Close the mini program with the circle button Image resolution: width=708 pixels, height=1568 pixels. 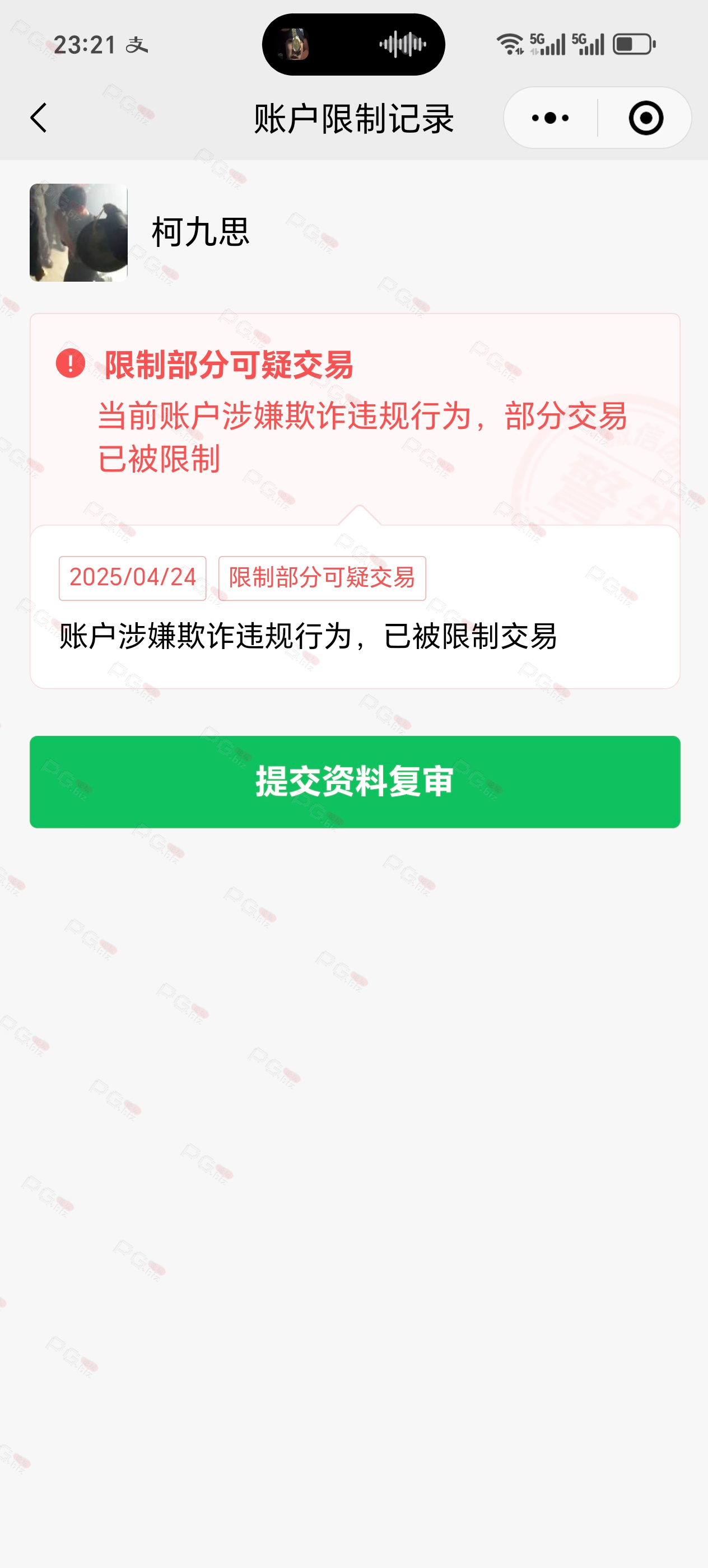pos(645,118)
